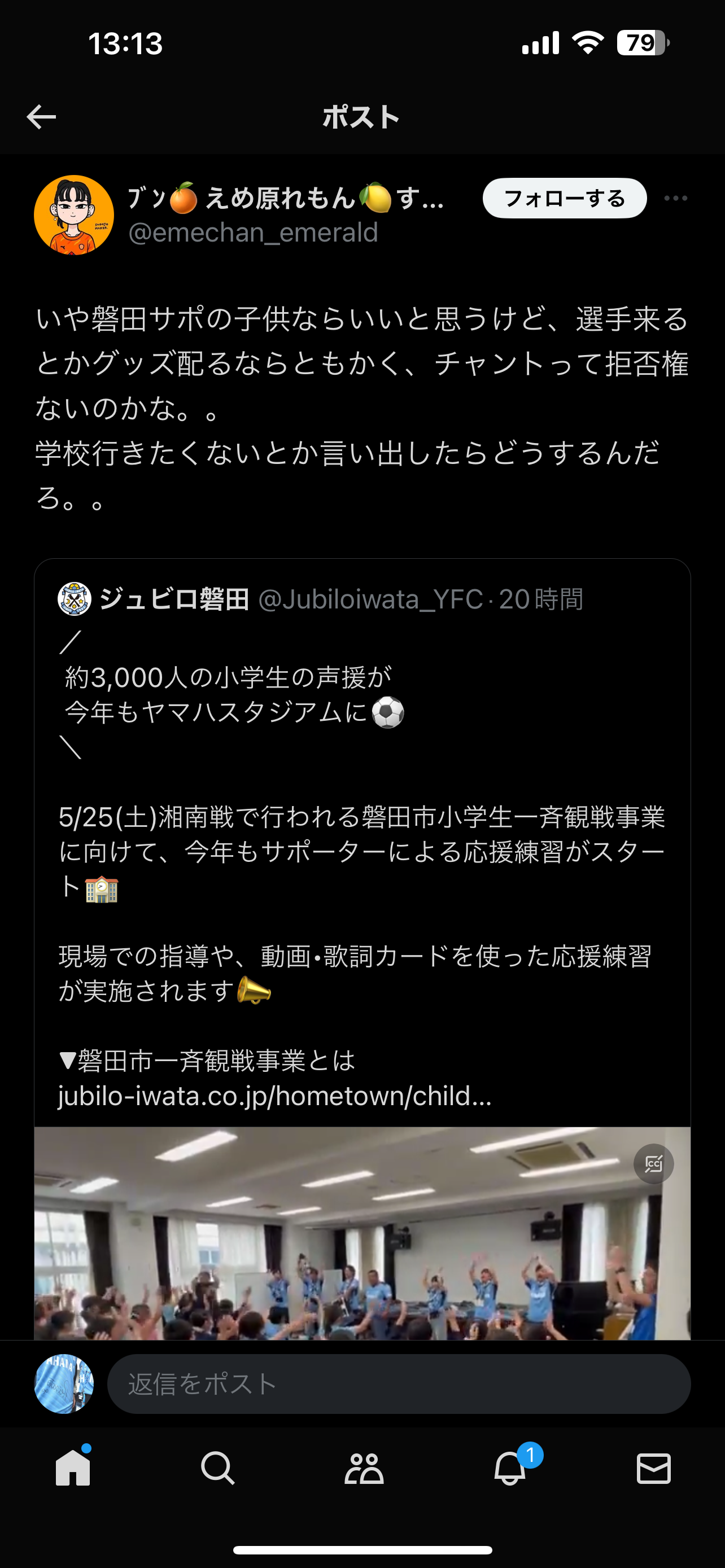Open the post's three-dot overflow menu
Image resolution: width=725 pixels, height=1568 pixels.
(676, 199)
